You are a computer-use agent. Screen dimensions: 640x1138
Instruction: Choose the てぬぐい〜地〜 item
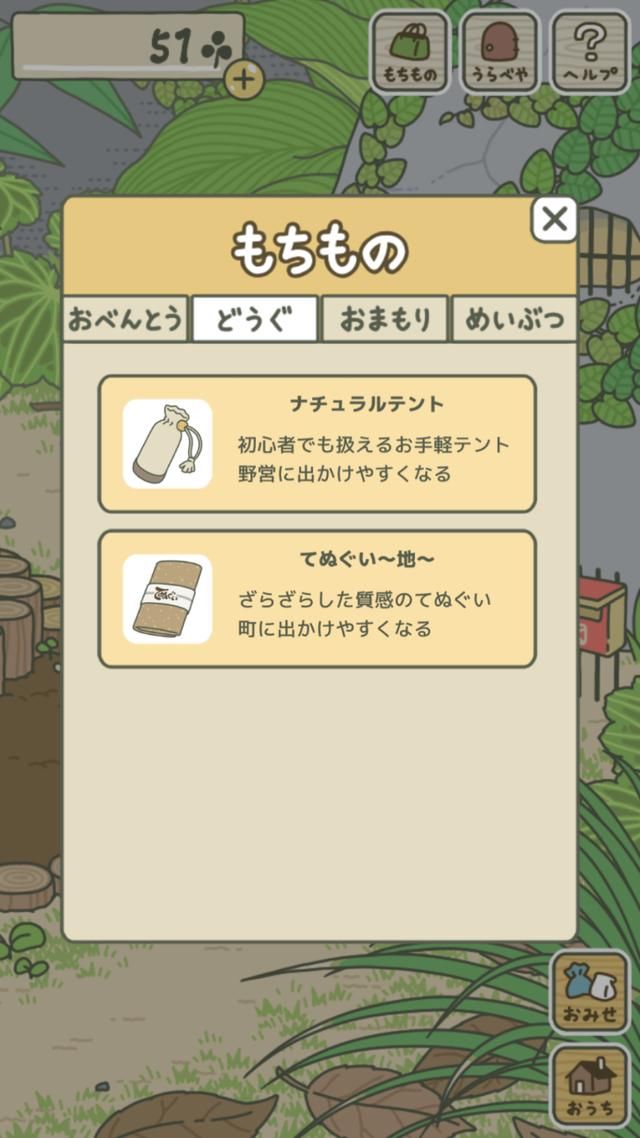pyautogui.click(x=317, y=598)
